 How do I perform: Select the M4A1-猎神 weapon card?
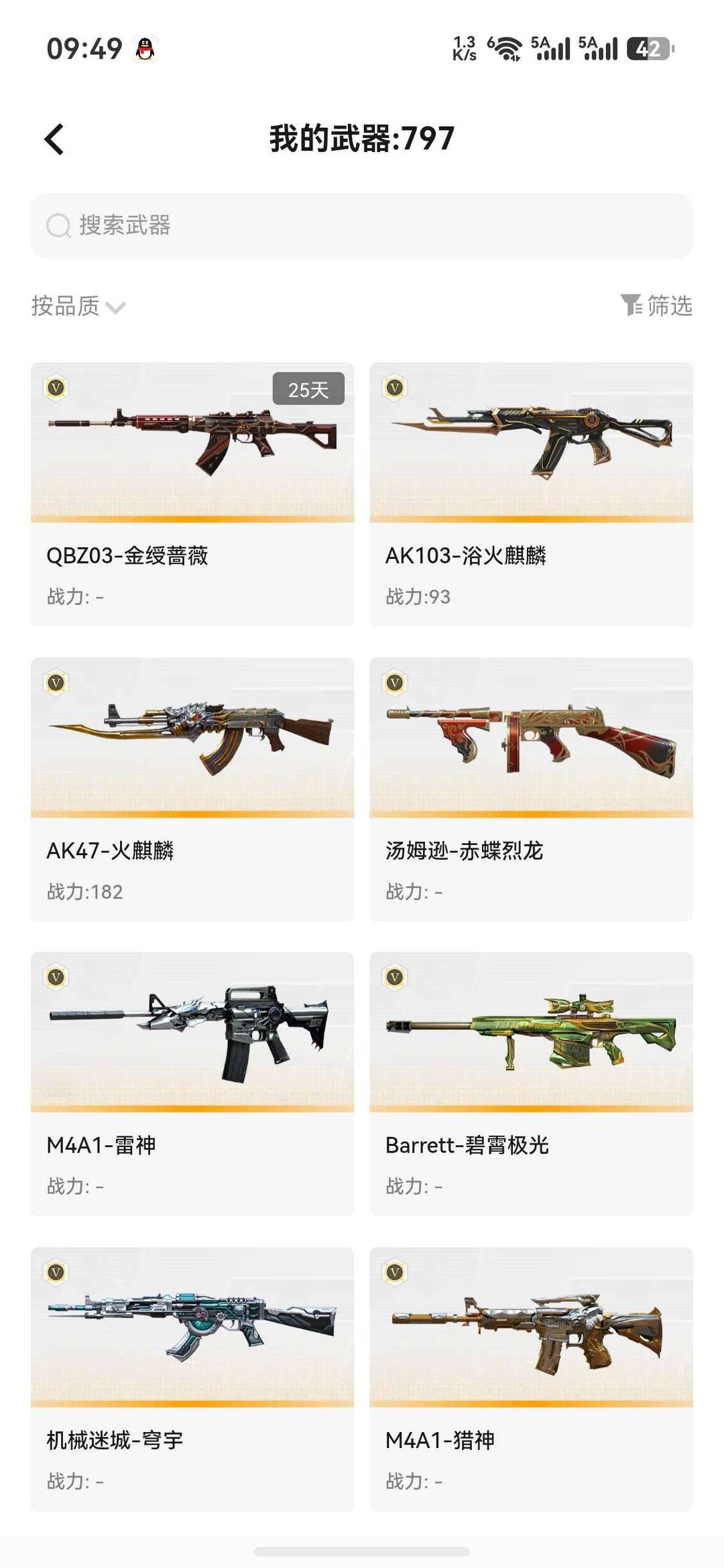(532, 1379)
